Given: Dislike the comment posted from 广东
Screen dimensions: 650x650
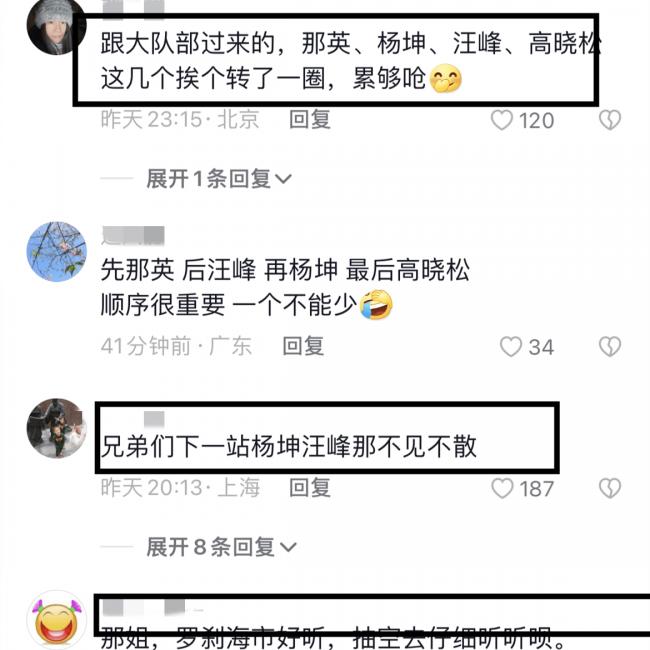Looking at the screenshot, I should pos(609,347).
